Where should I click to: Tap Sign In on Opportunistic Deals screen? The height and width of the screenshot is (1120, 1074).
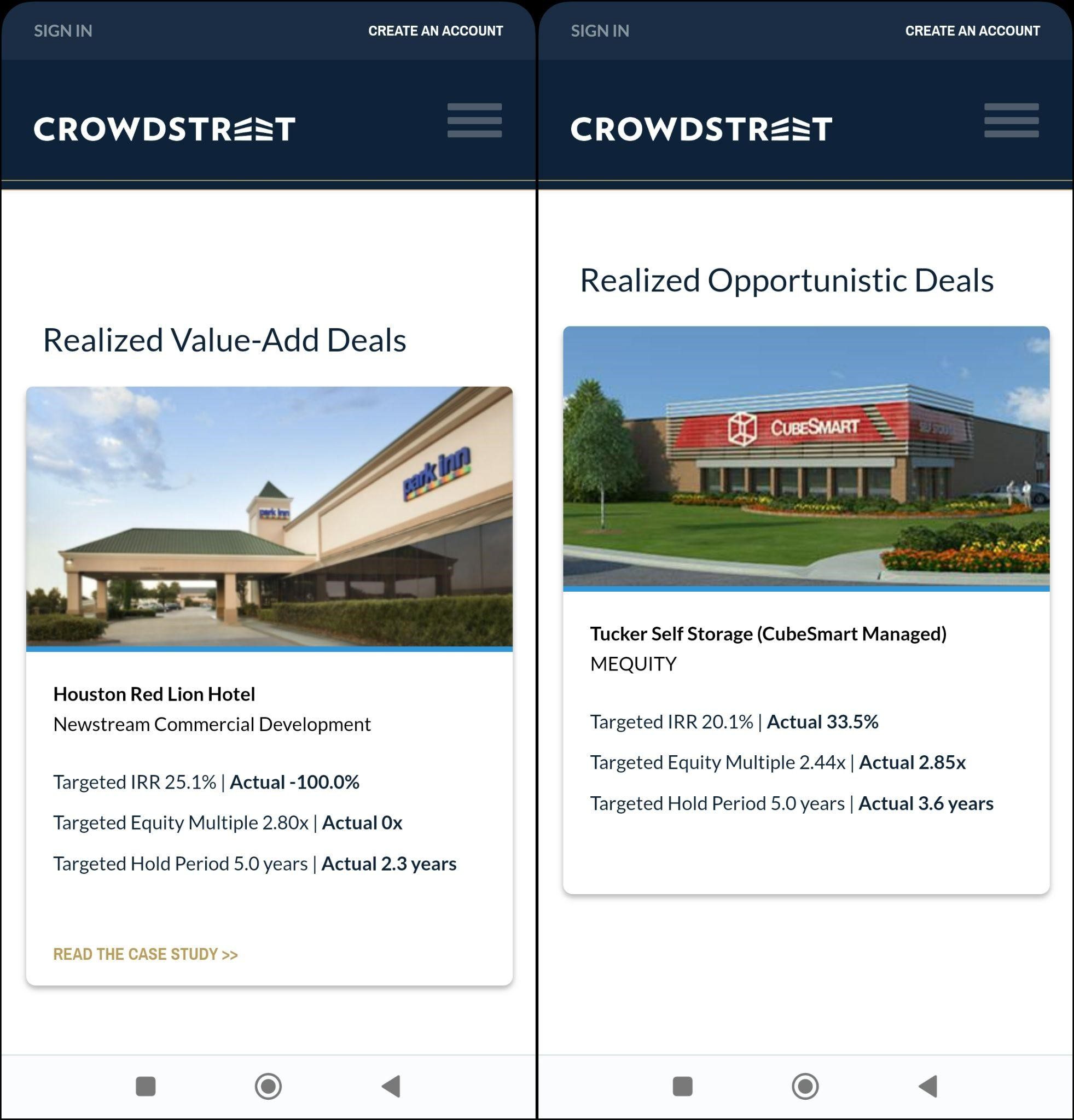coord(600,31)
